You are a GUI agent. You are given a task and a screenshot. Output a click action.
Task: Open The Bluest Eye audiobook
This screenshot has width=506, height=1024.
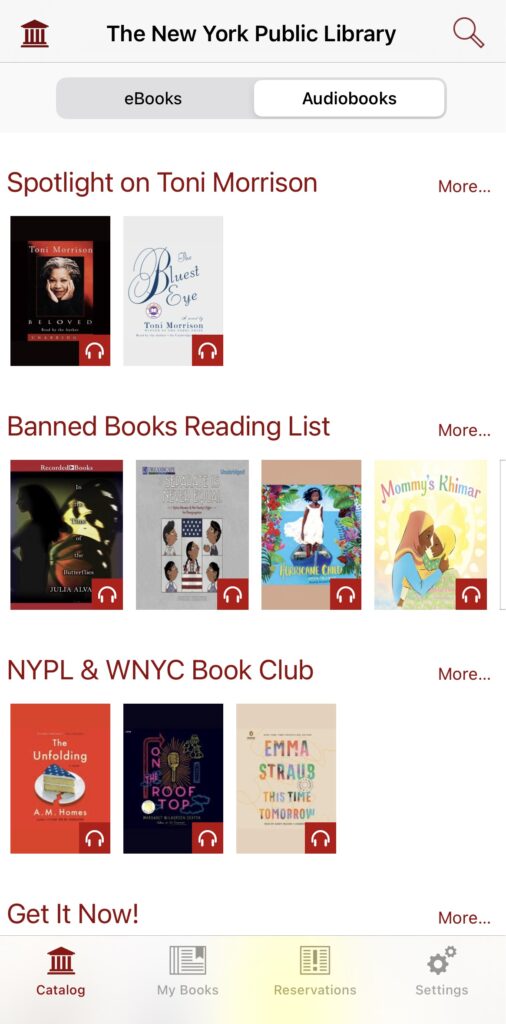click(x=173, y=291)
